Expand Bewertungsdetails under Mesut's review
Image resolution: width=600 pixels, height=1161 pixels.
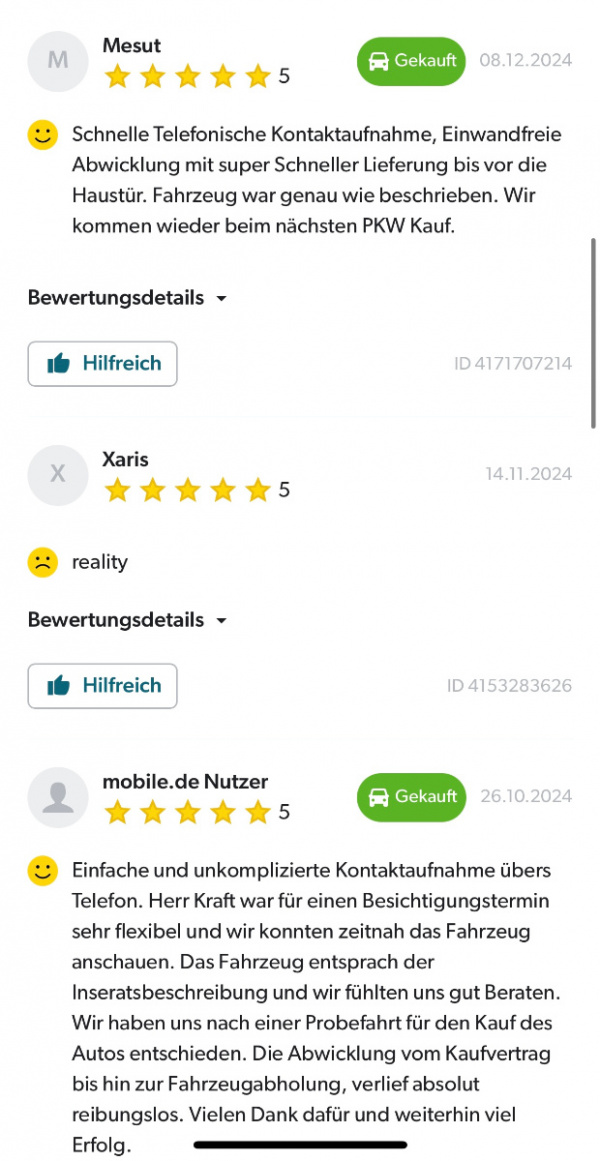point(127,298)
